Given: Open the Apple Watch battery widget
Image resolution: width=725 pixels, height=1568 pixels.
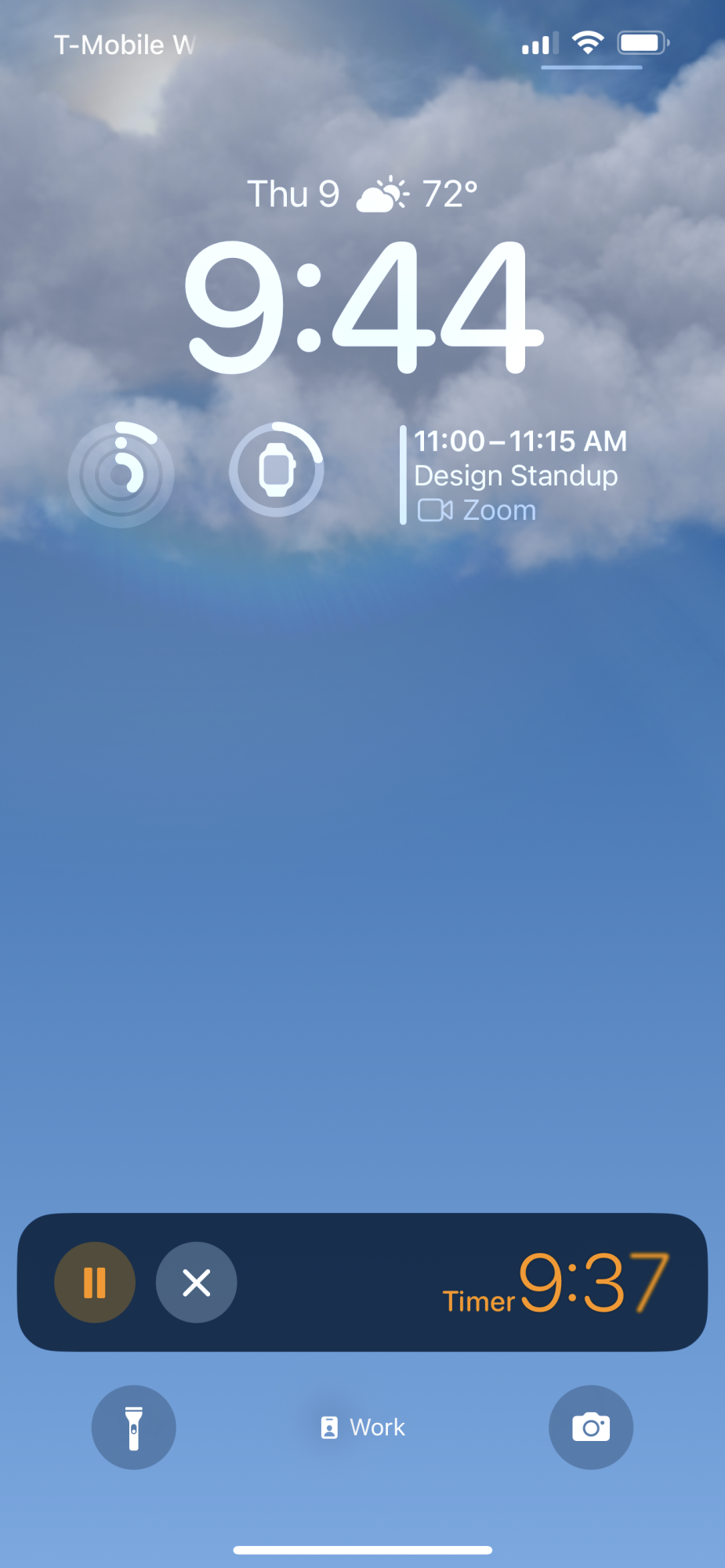Looking at the screenshot, I should pyautogui.click(x=277, y=470).
